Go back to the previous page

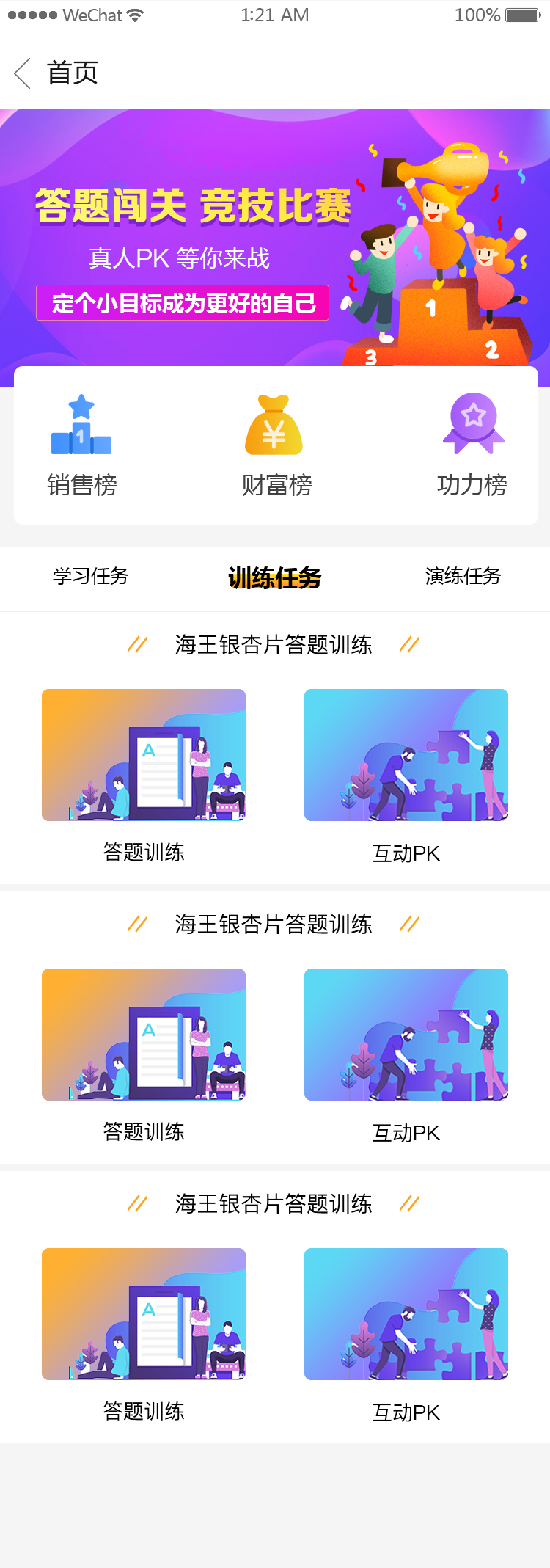(x=23, y=73)
